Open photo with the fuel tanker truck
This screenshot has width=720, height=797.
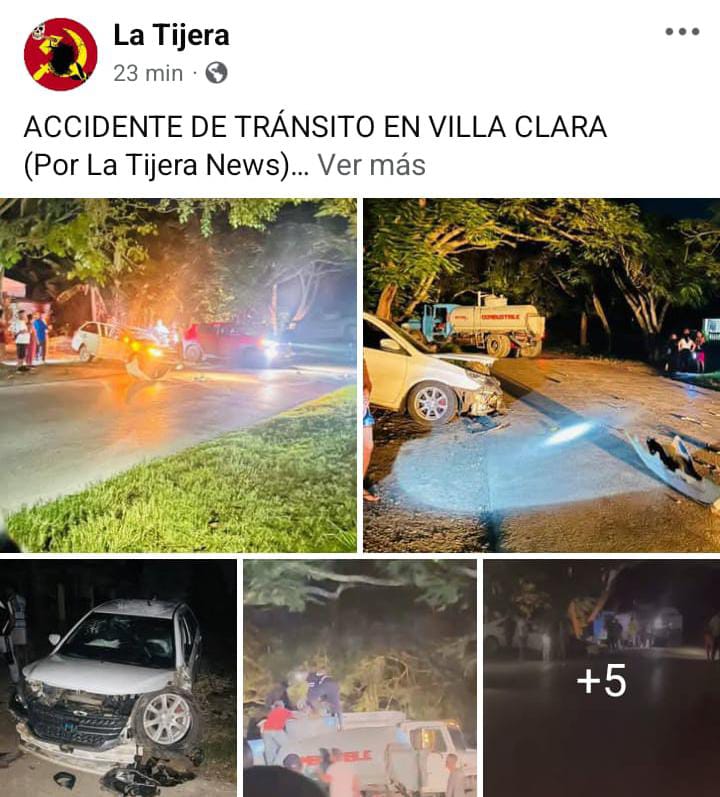541,375
